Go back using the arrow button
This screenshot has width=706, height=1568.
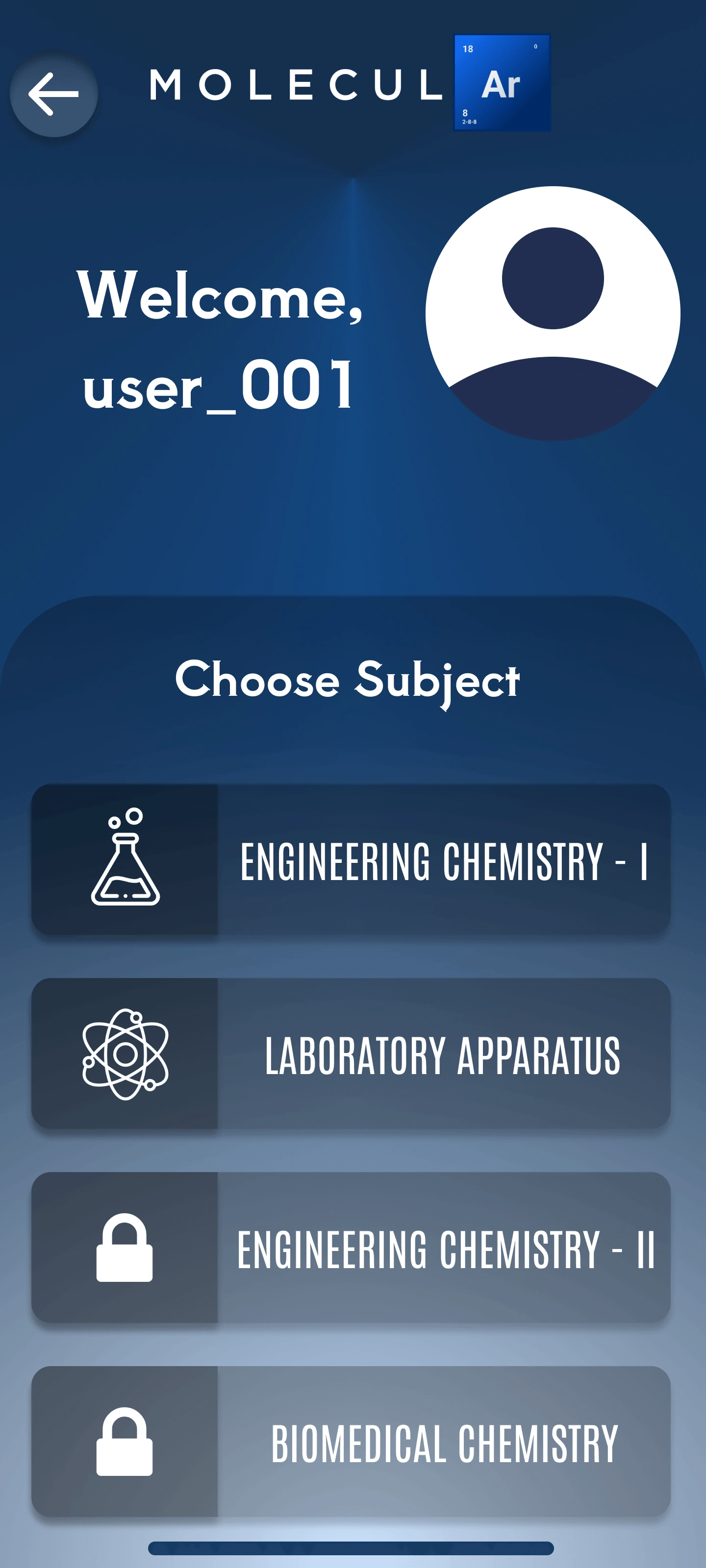pos(53,94)
